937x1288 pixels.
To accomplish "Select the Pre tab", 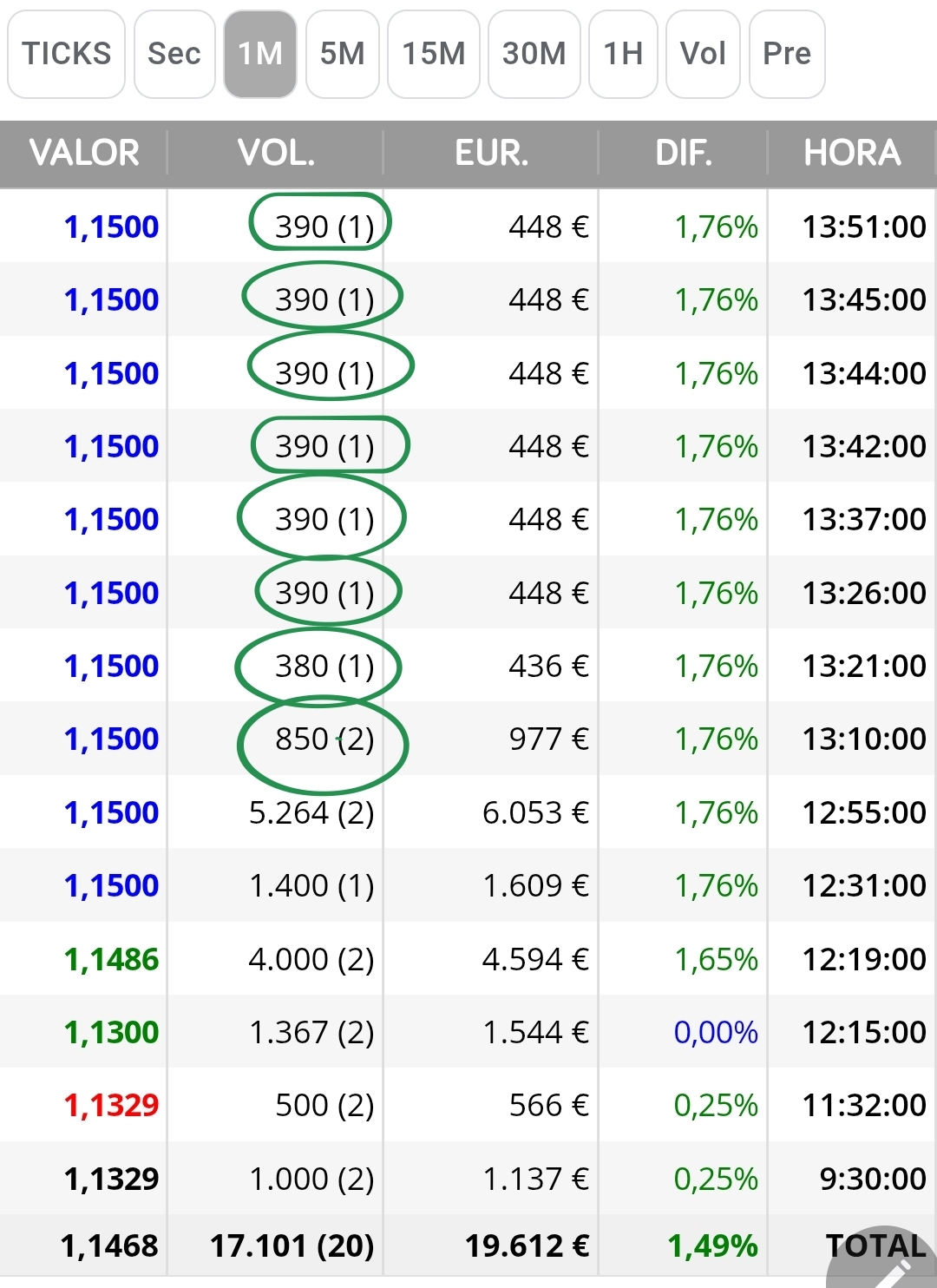I will (787, 54).
